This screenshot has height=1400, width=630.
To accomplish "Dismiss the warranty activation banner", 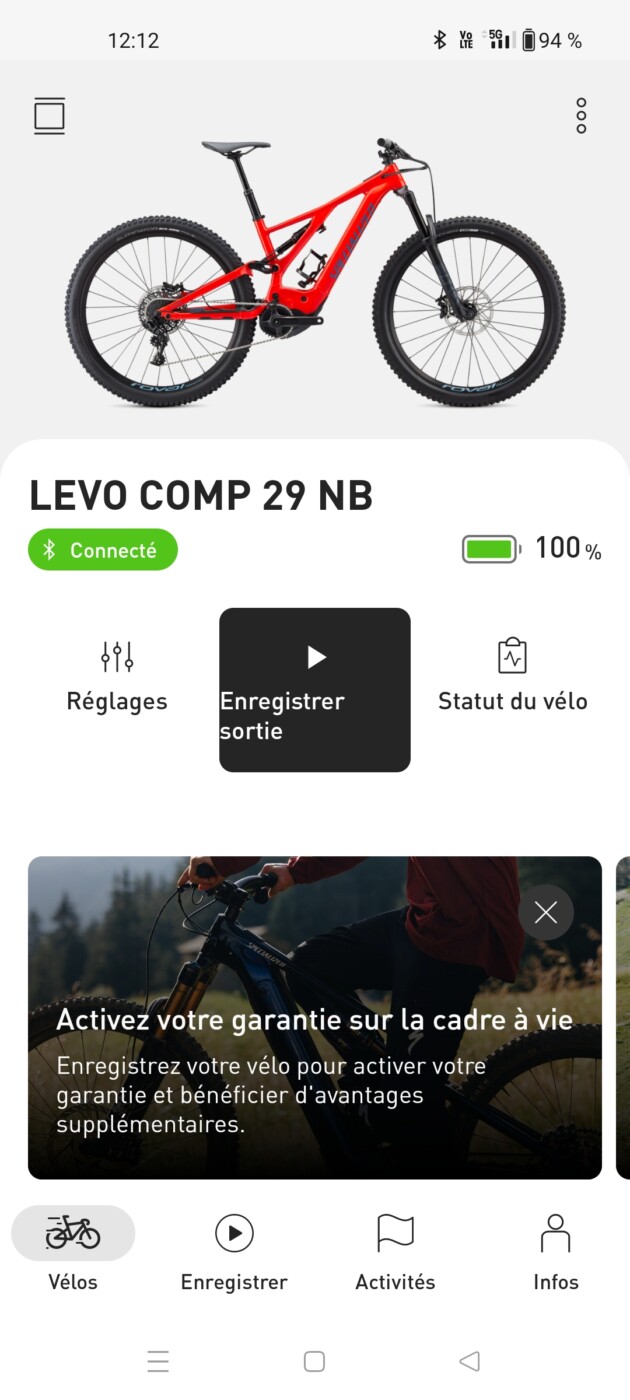I will [x=546, y=912].
